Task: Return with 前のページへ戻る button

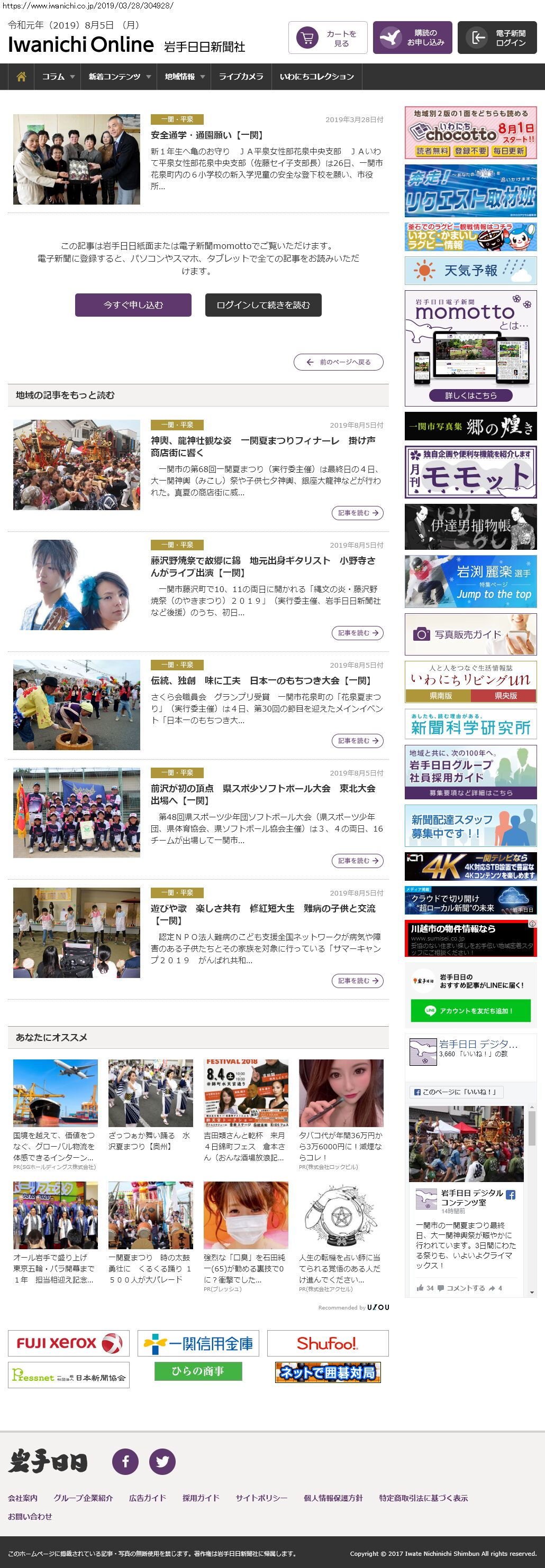Action: pyautogui.click(x=339, y=362)
